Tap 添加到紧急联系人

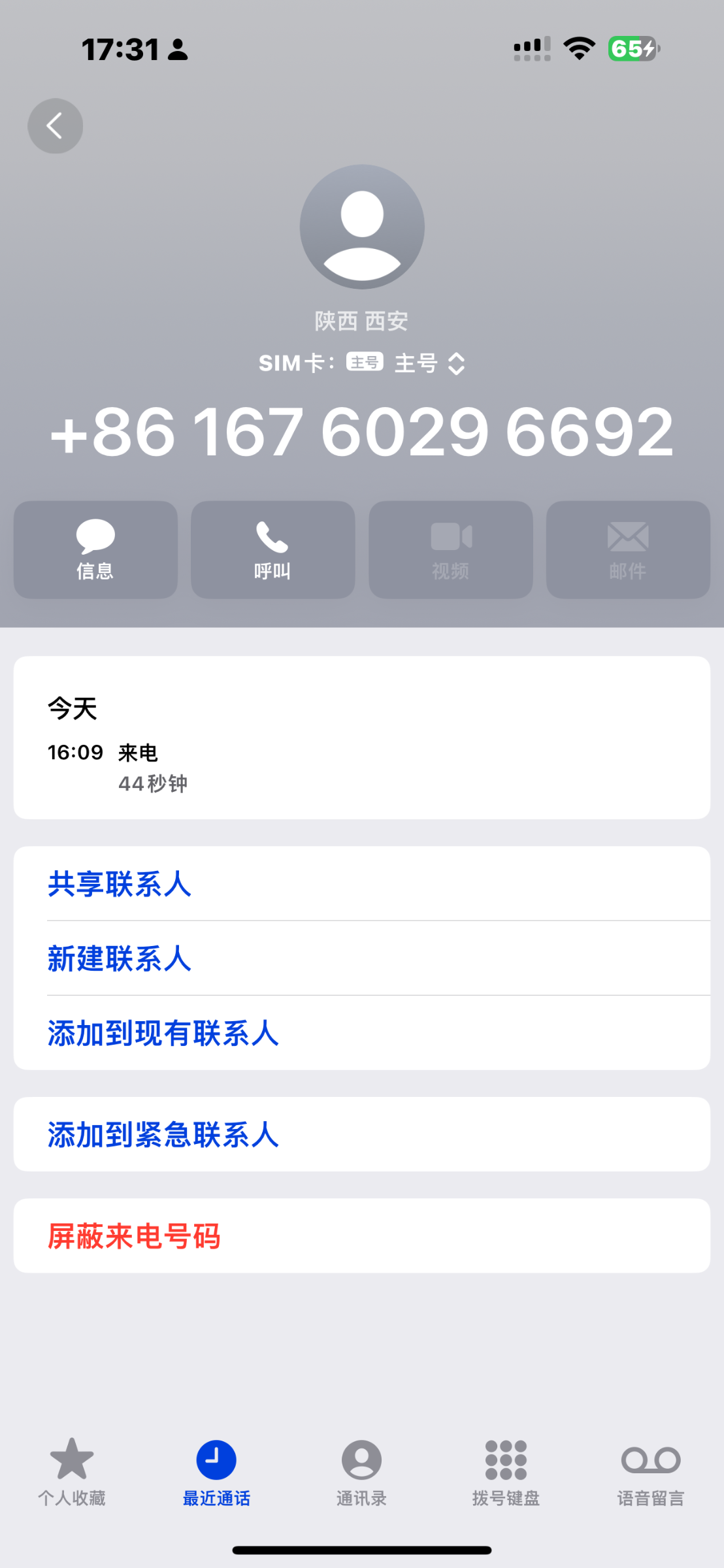tap(362, 1134)
